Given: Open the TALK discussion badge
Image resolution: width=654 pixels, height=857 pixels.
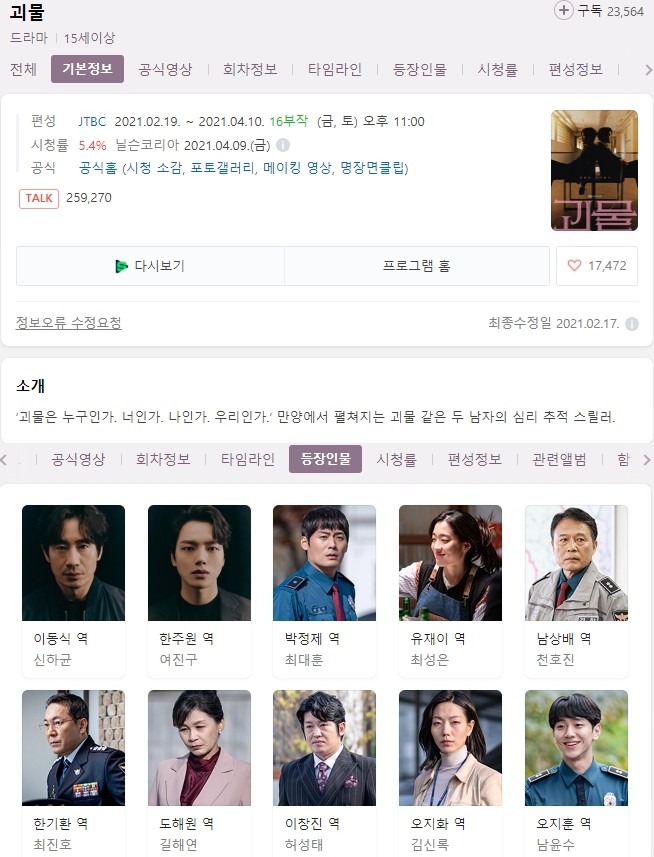Looking at the screenshot, I should [39, 198].
